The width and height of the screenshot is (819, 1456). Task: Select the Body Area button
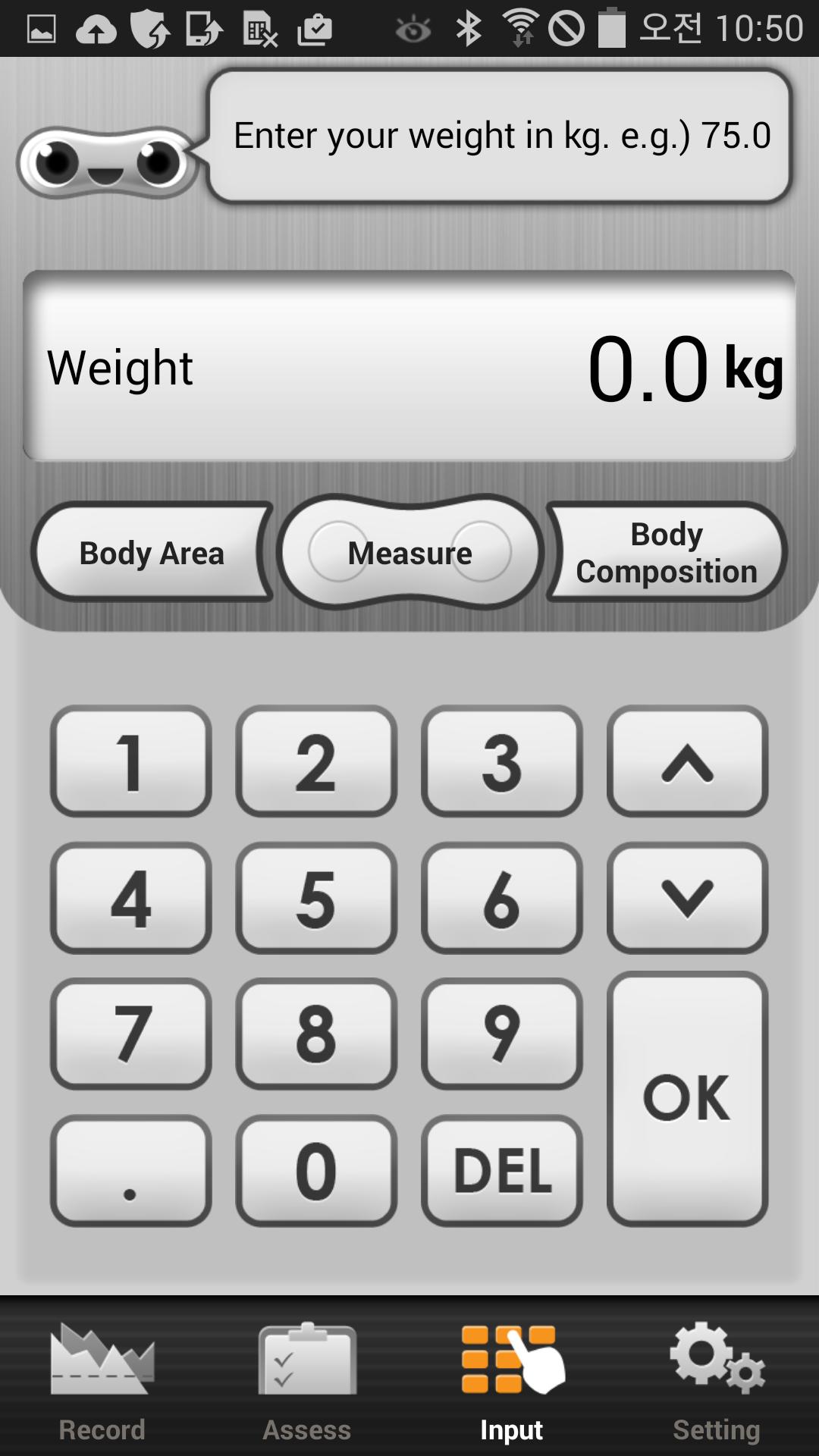tap(152, 553)
